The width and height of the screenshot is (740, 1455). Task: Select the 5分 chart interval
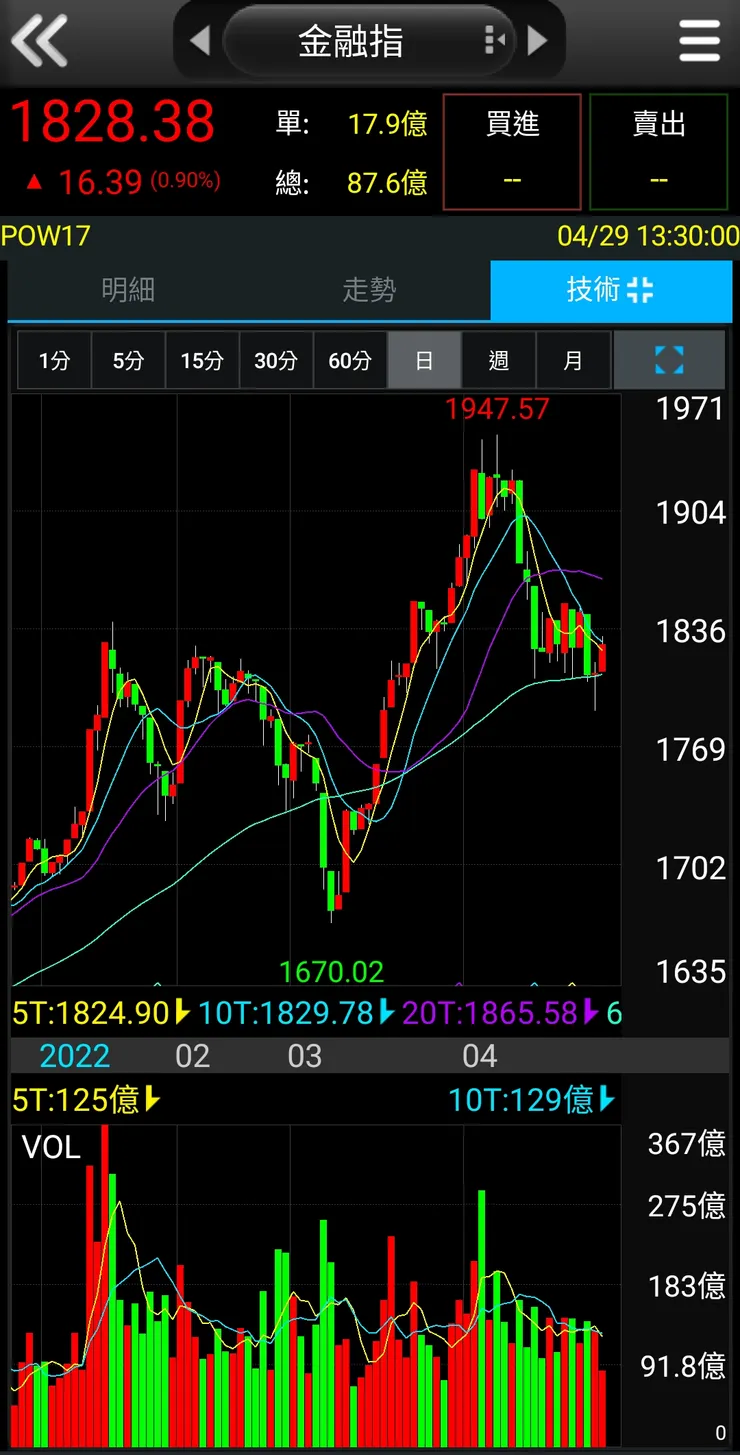point(128,361)
